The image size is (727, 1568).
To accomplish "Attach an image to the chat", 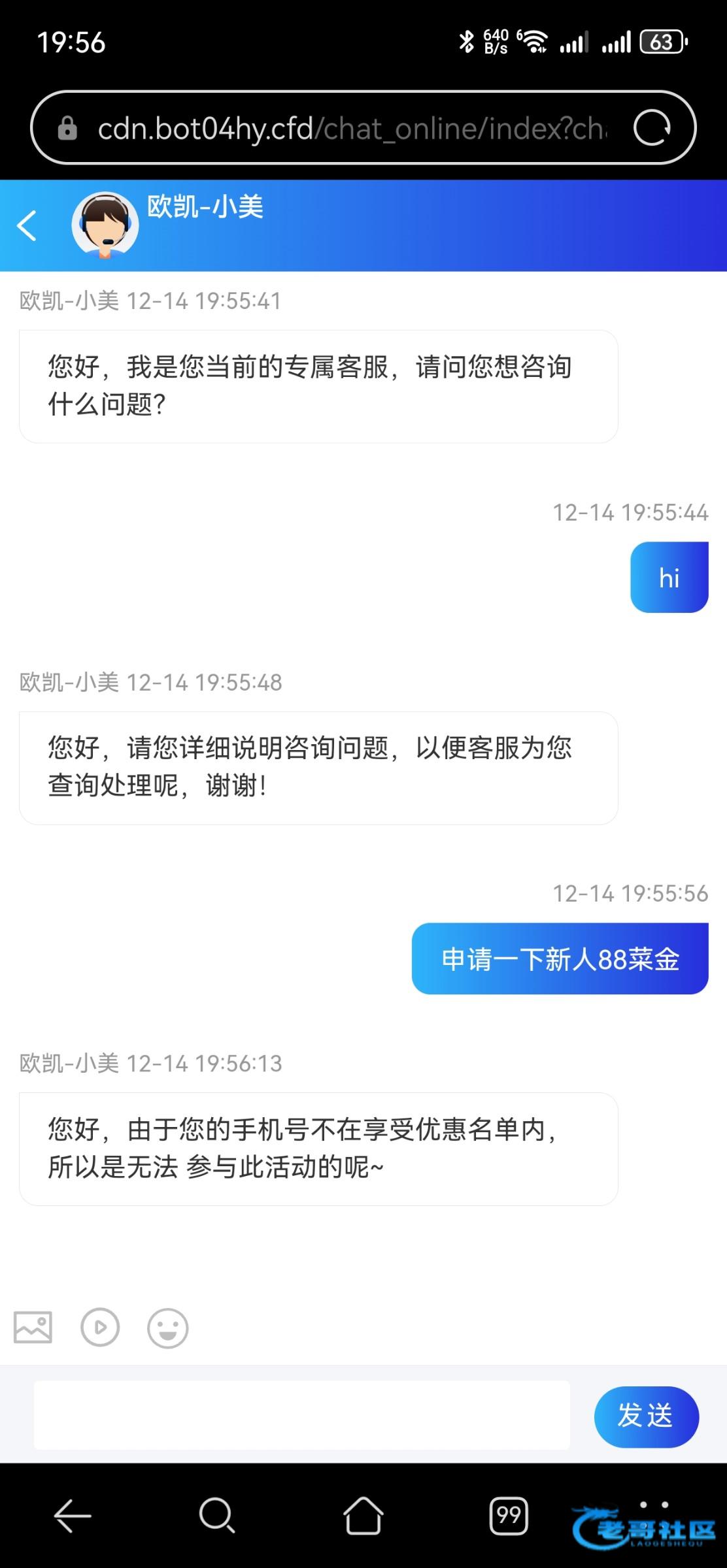I will coord(33,1328).
